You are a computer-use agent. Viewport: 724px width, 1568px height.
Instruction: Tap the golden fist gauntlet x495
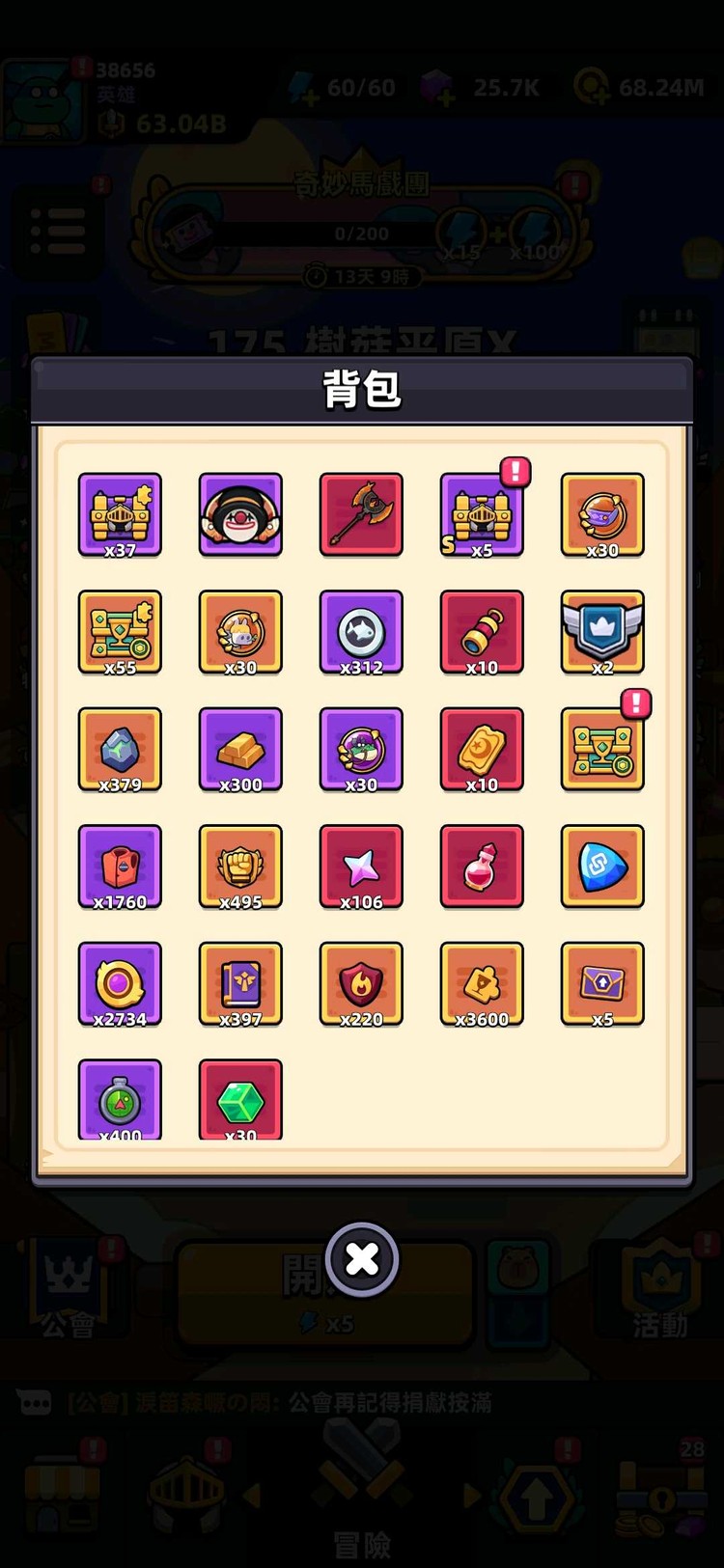[x=240, y=867]
